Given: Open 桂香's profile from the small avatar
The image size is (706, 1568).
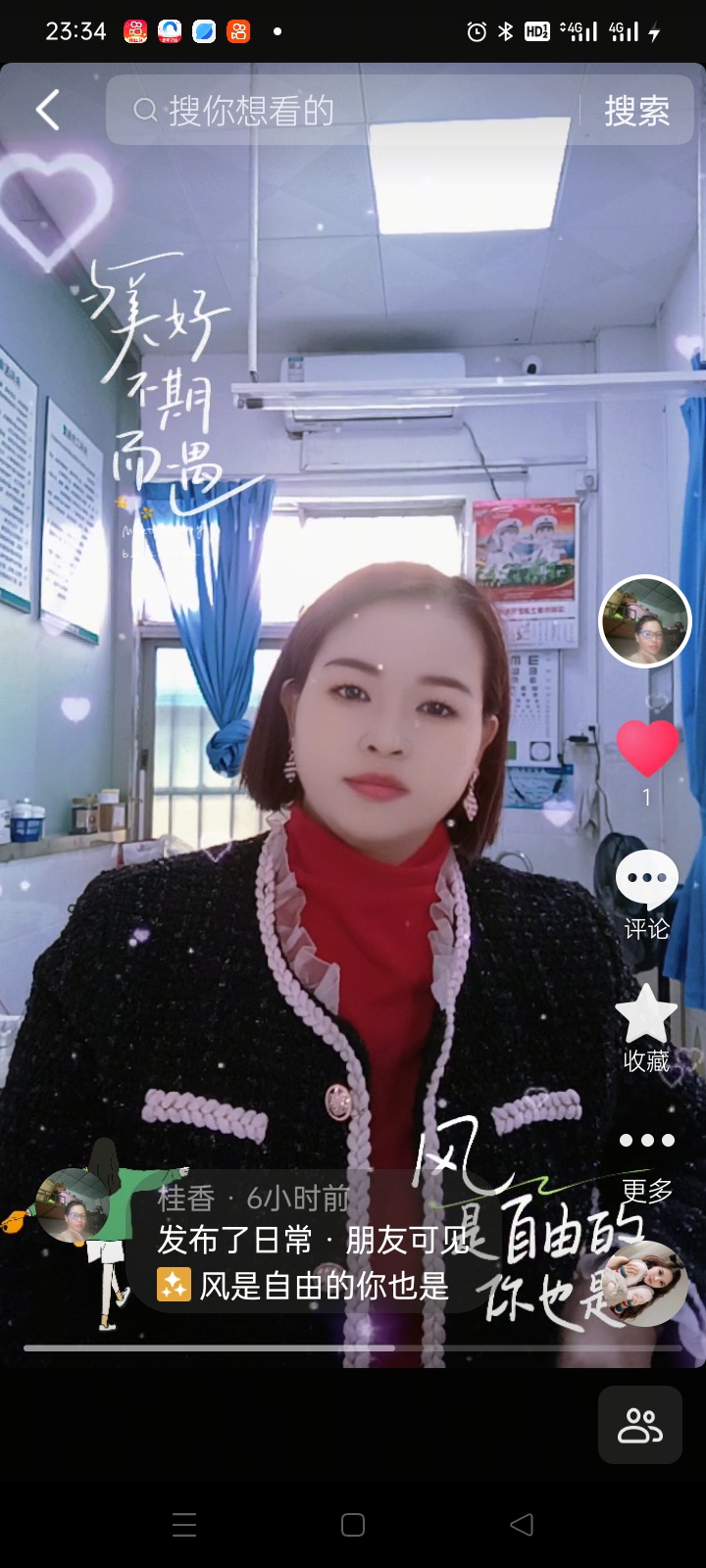Looking at the screenshot, I should pyautogui.click(x=71, y=1204).
